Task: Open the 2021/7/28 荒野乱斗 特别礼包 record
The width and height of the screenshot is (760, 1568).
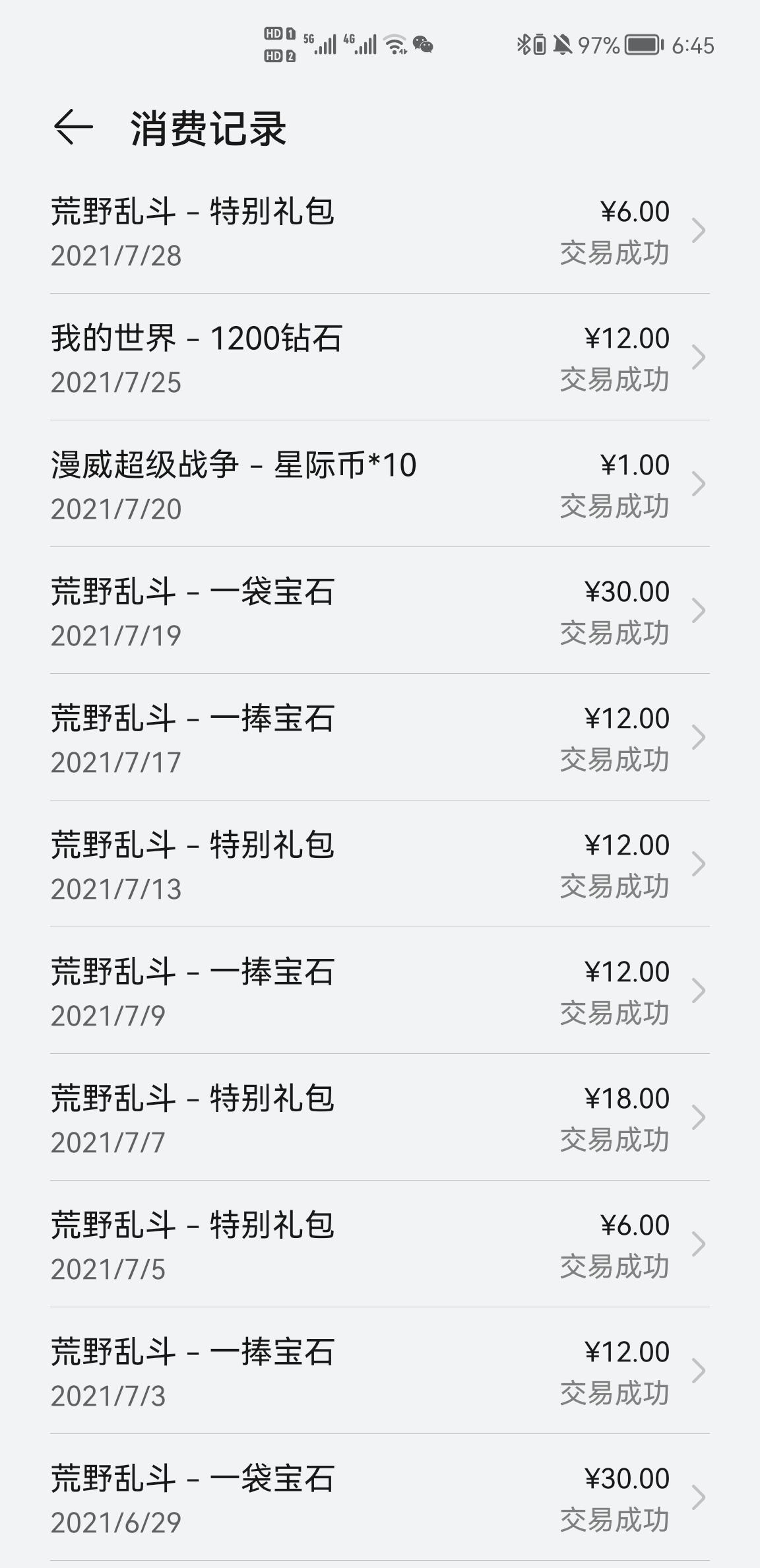Action: [x=380, y=230]
